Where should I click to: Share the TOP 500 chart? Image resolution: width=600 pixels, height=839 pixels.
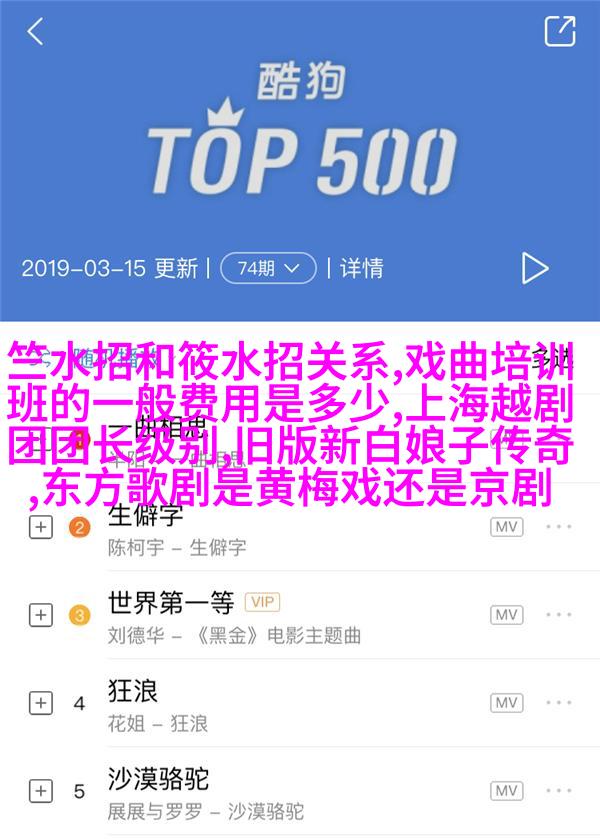tap(559, 31)
